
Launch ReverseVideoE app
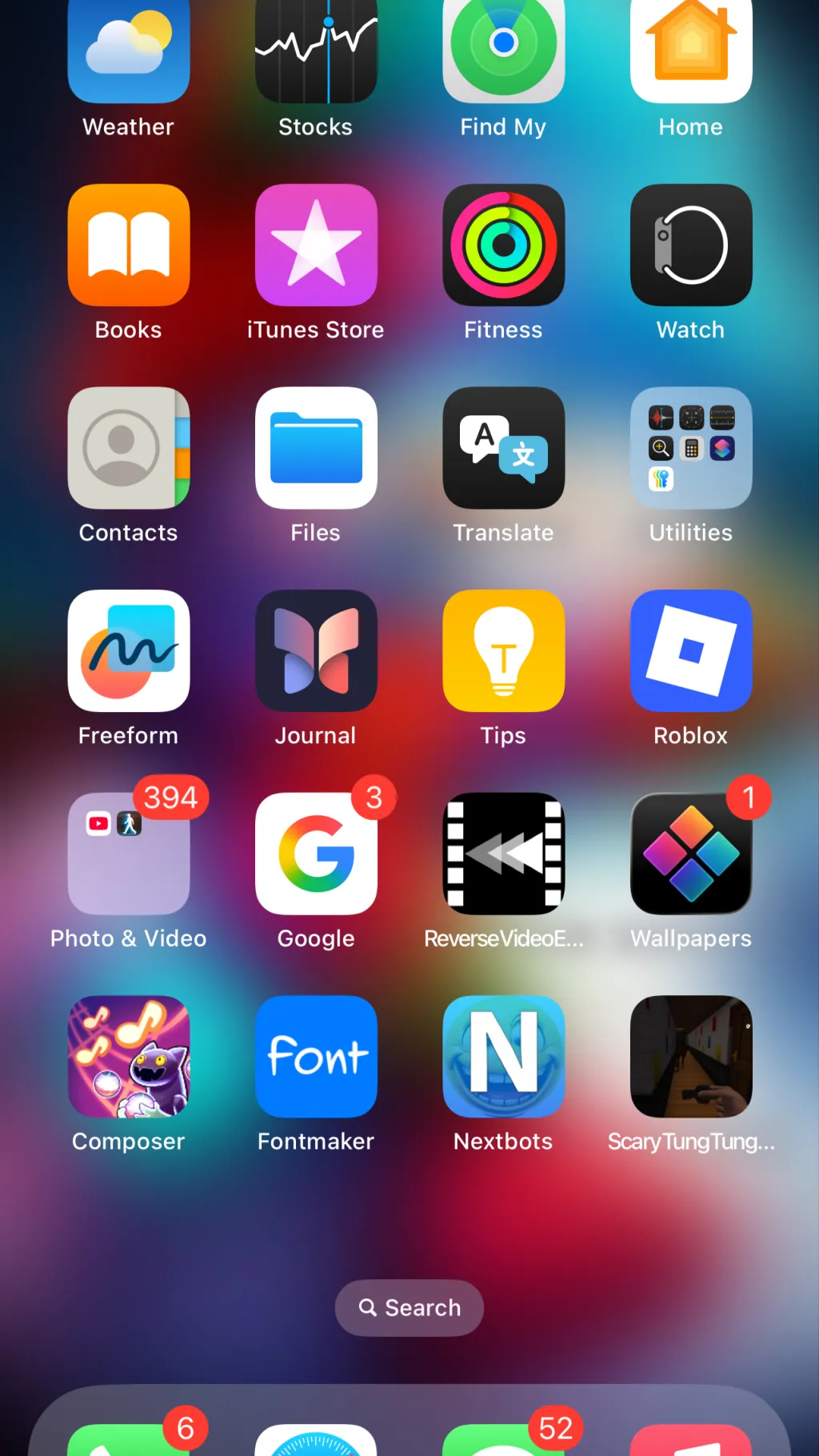[x=503, y=854]
